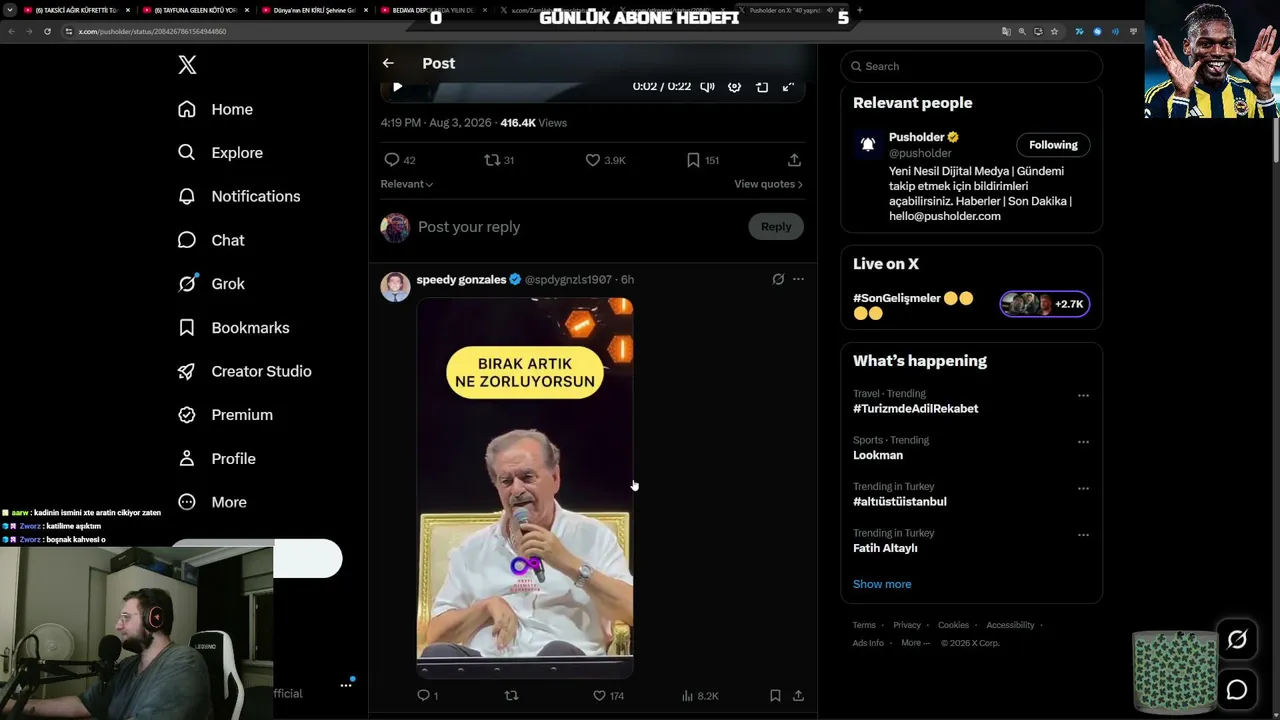Open the video in speedy gonzales' reply
Image resolution: width=1280 pixels, height=720 pixels.
coord(525,488)
